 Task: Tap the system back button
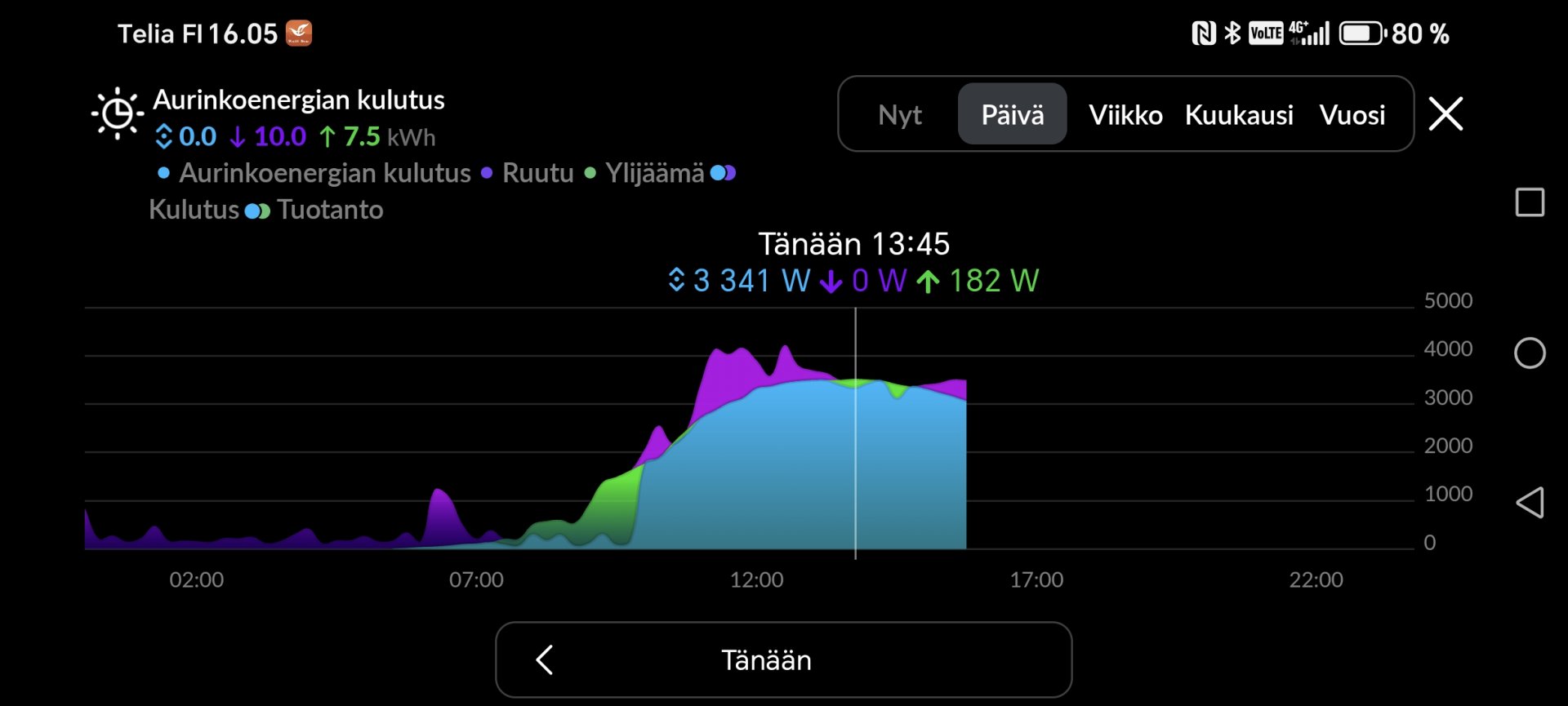(x=1530, y=503)
